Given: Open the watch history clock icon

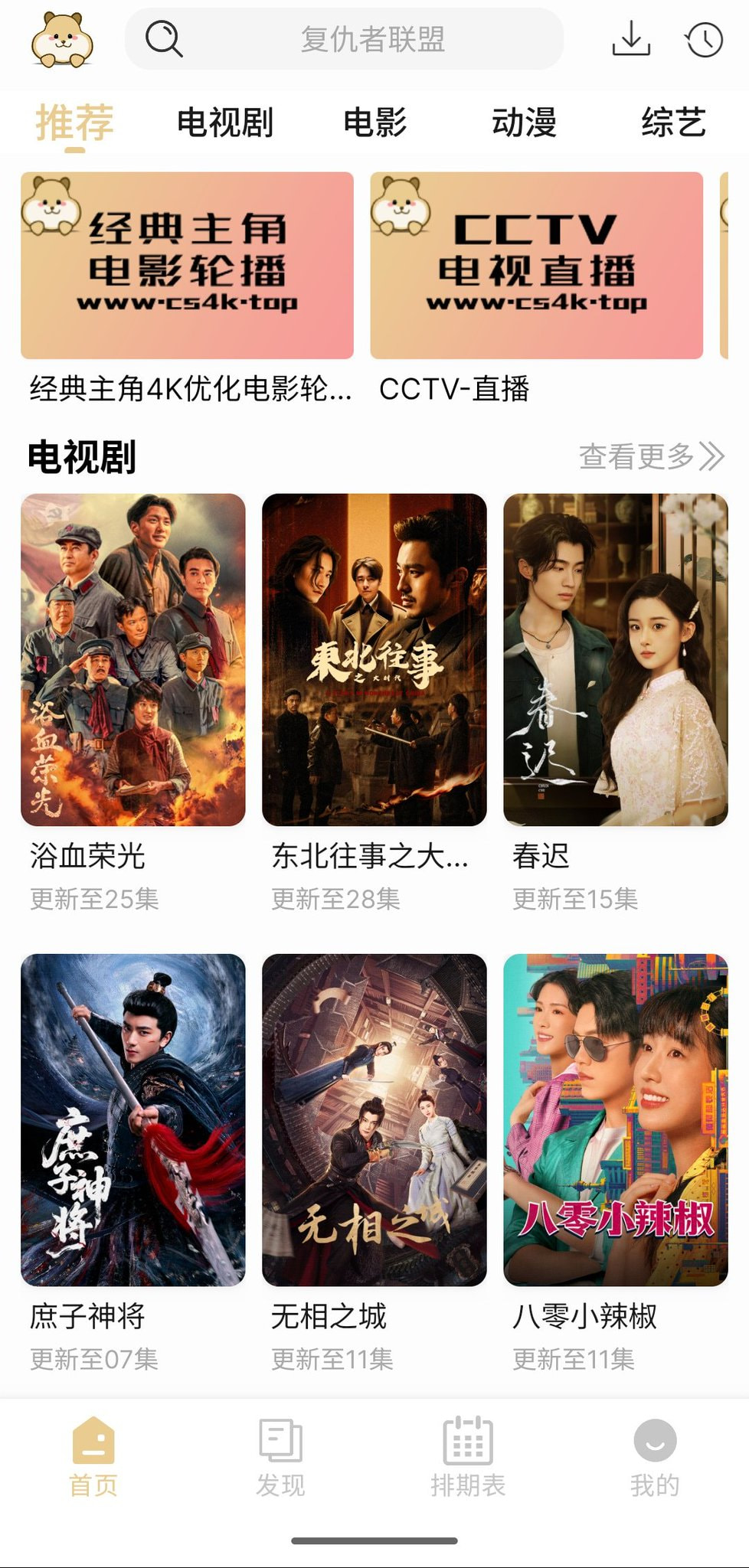Looking at the screenshot, I should click(x=704, y=39).
